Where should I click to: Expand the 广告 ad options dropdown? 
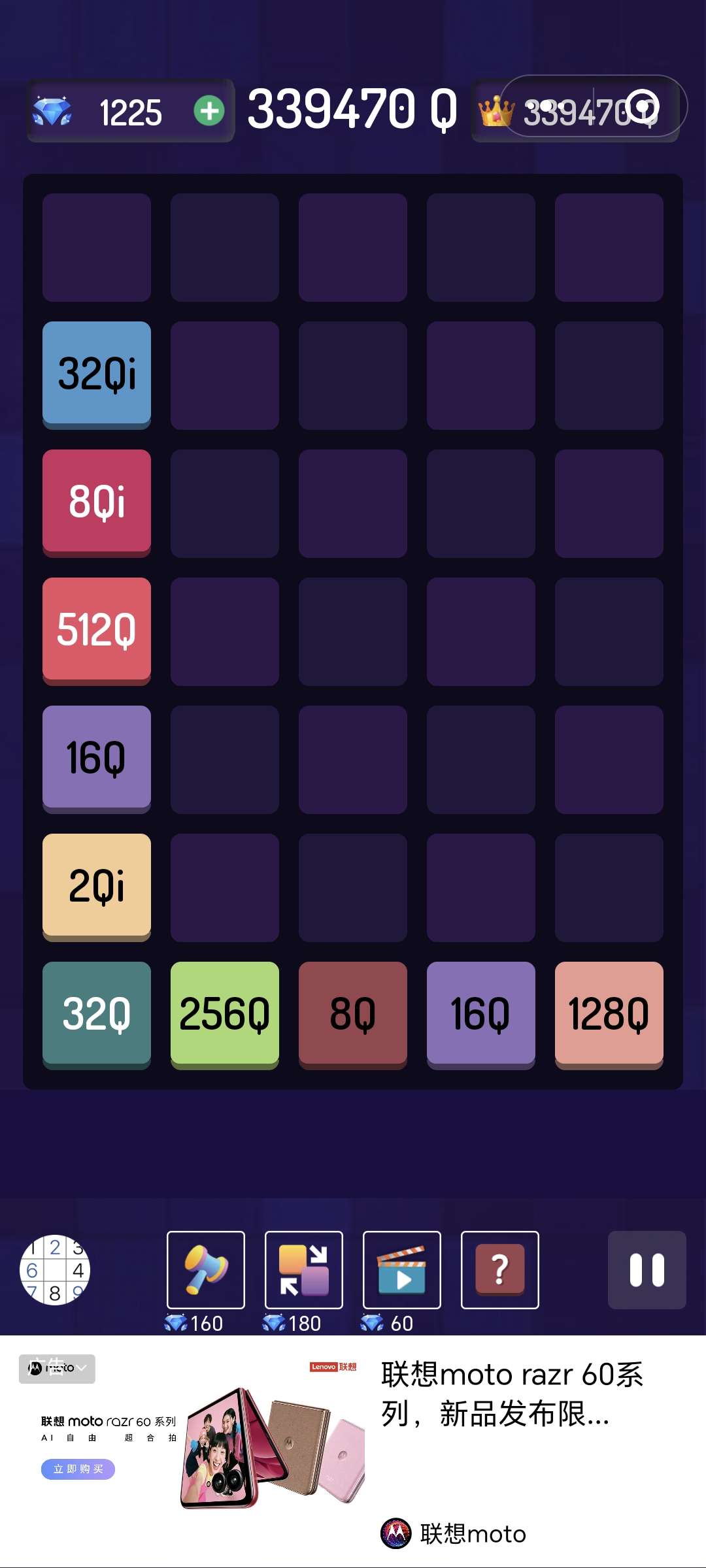tap(57, 1368)
